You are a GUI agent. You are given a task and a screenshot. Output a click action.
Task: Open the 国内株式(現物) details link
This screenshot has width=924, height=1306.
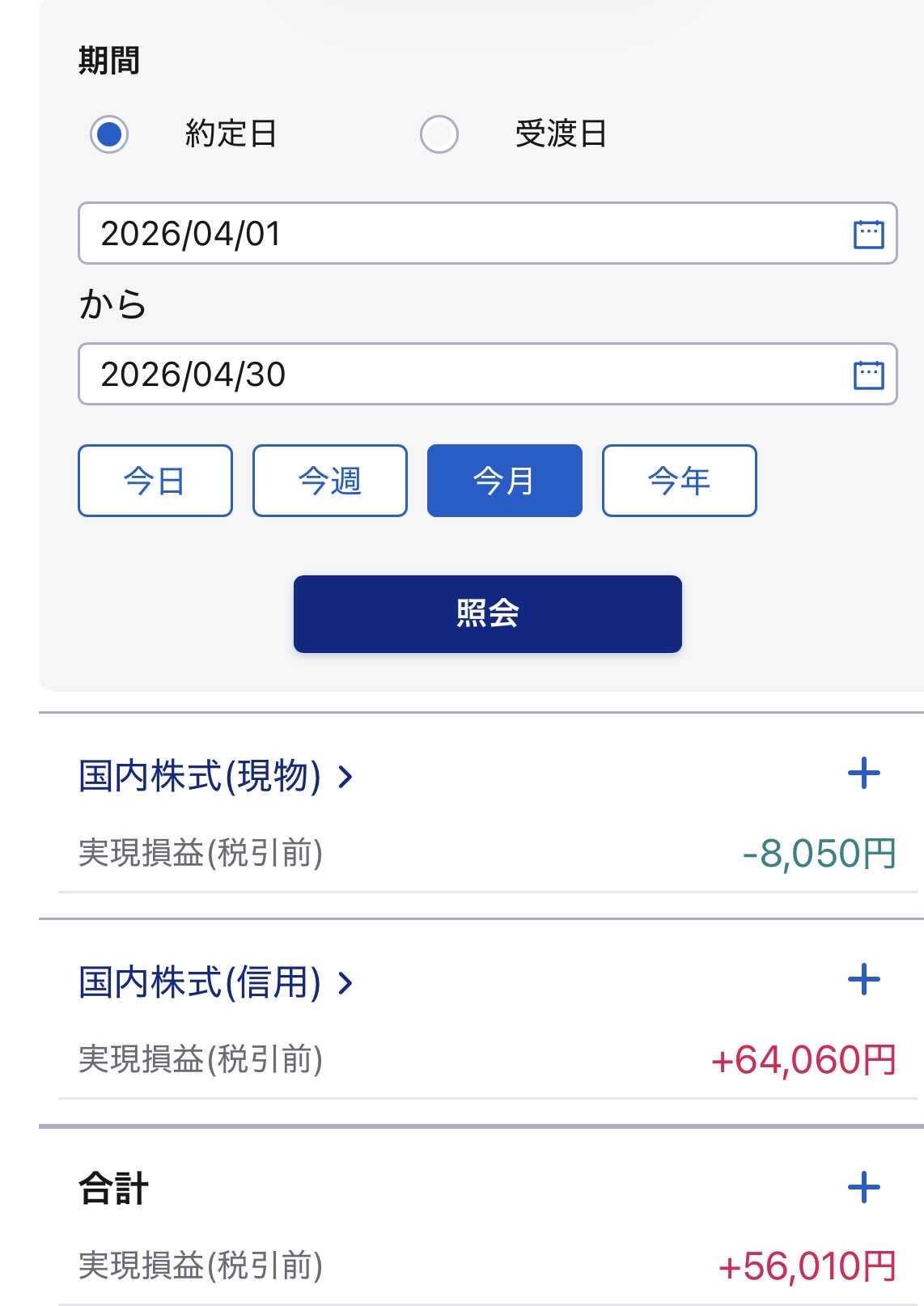click(x=216, y=776)
